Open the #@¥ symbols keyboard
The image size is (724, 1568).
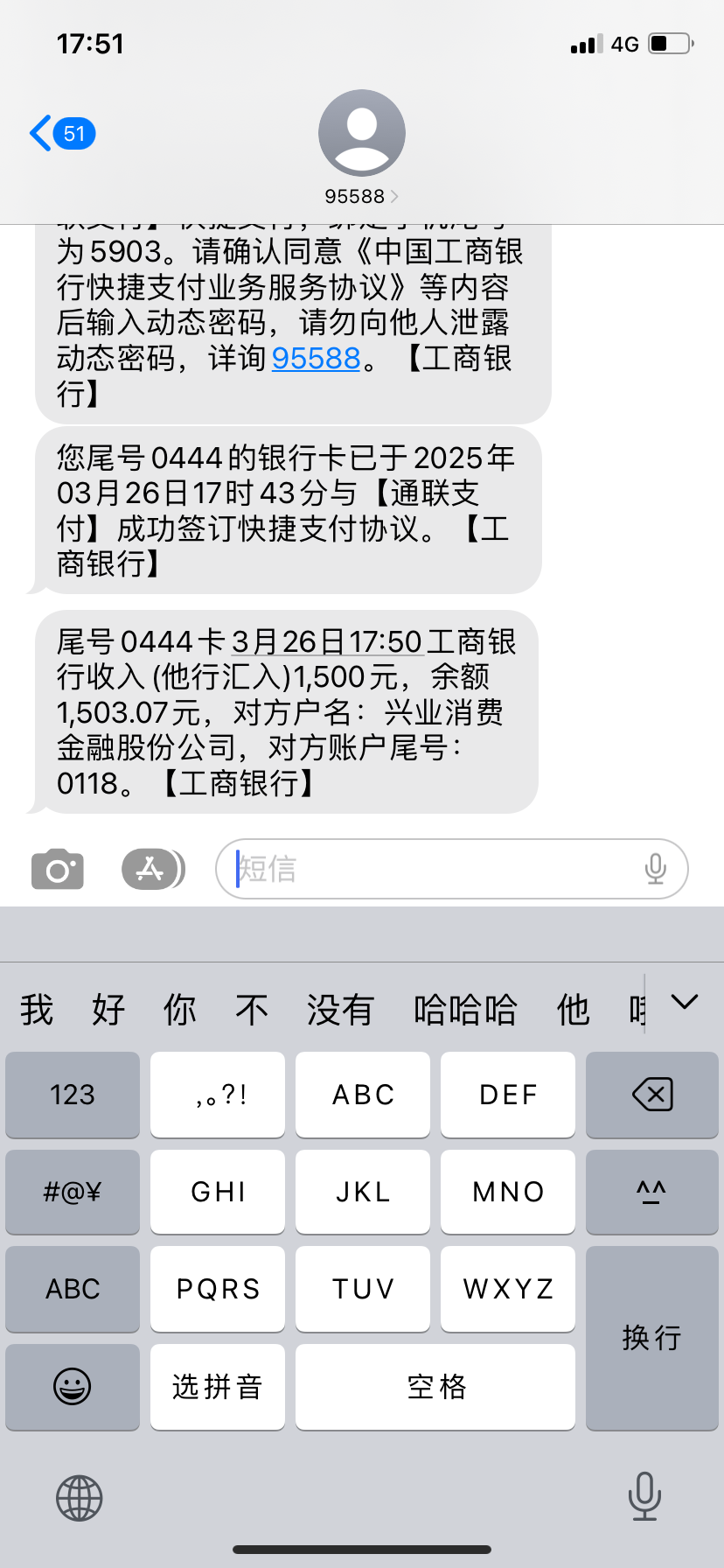(x=73, y=1192)
